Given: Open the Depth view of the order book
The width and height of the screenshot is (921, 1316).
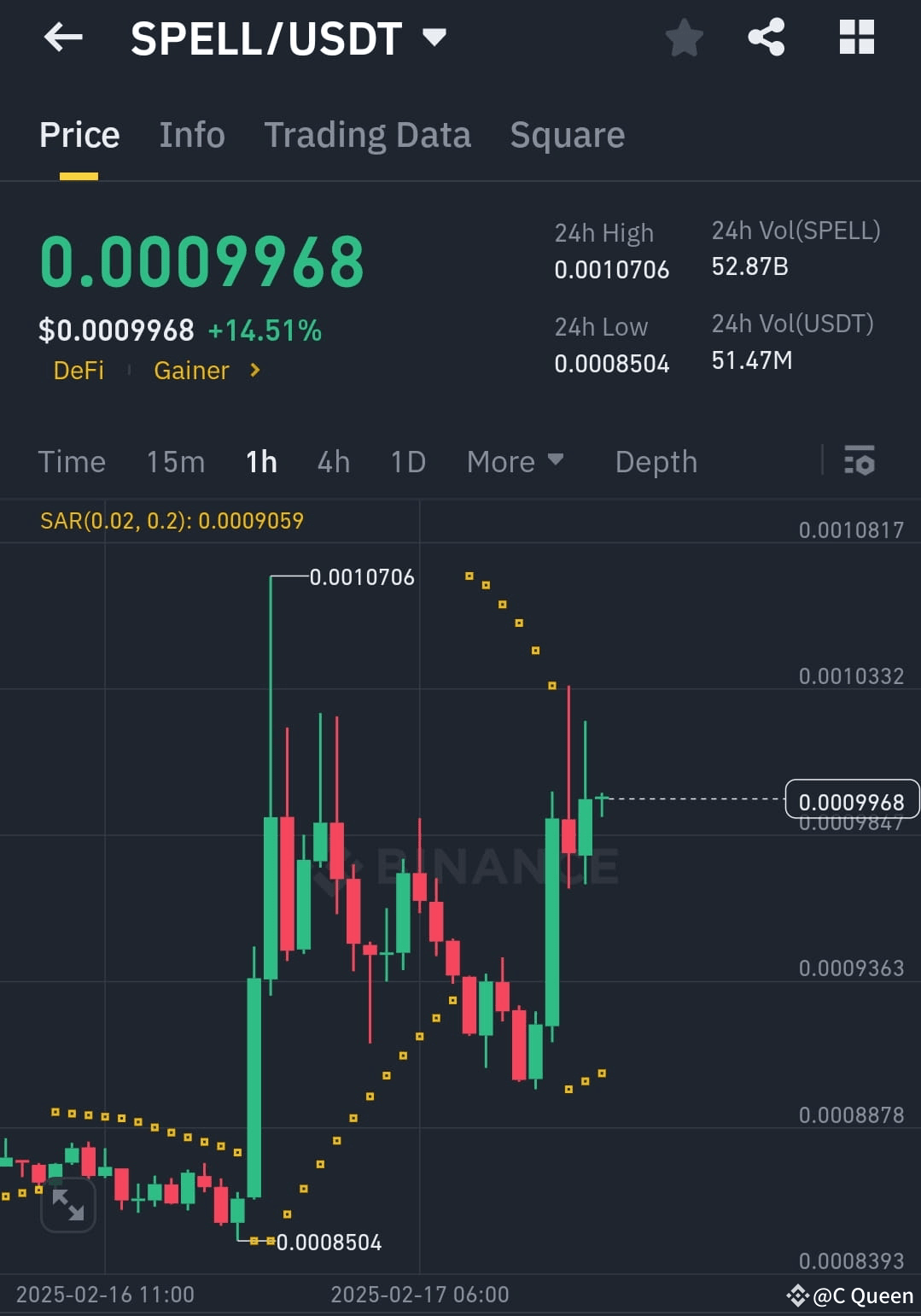Looking at the screenshot, I should (656, 462).
